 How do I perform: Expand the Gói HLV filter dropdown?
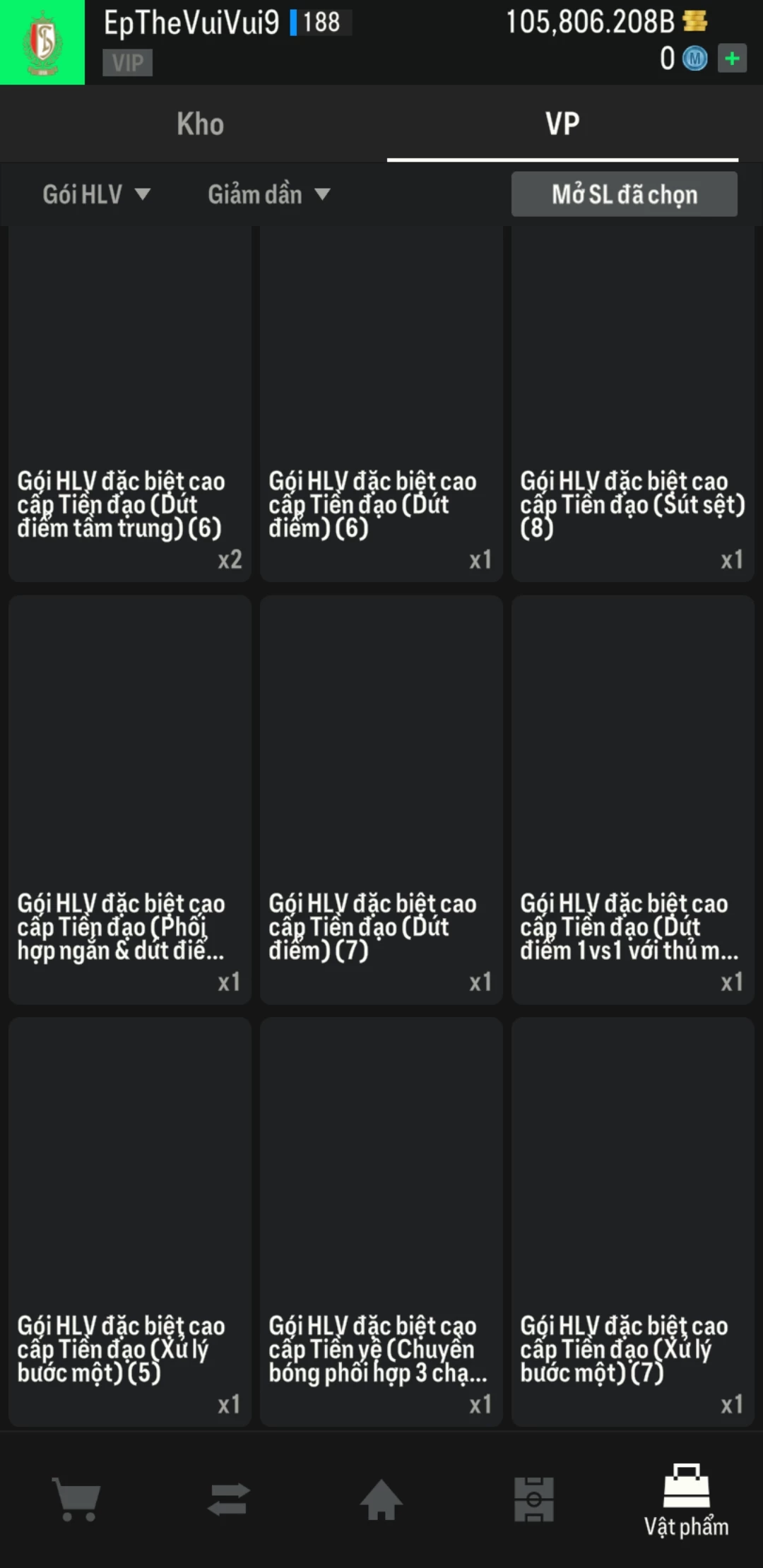[96, 194]
